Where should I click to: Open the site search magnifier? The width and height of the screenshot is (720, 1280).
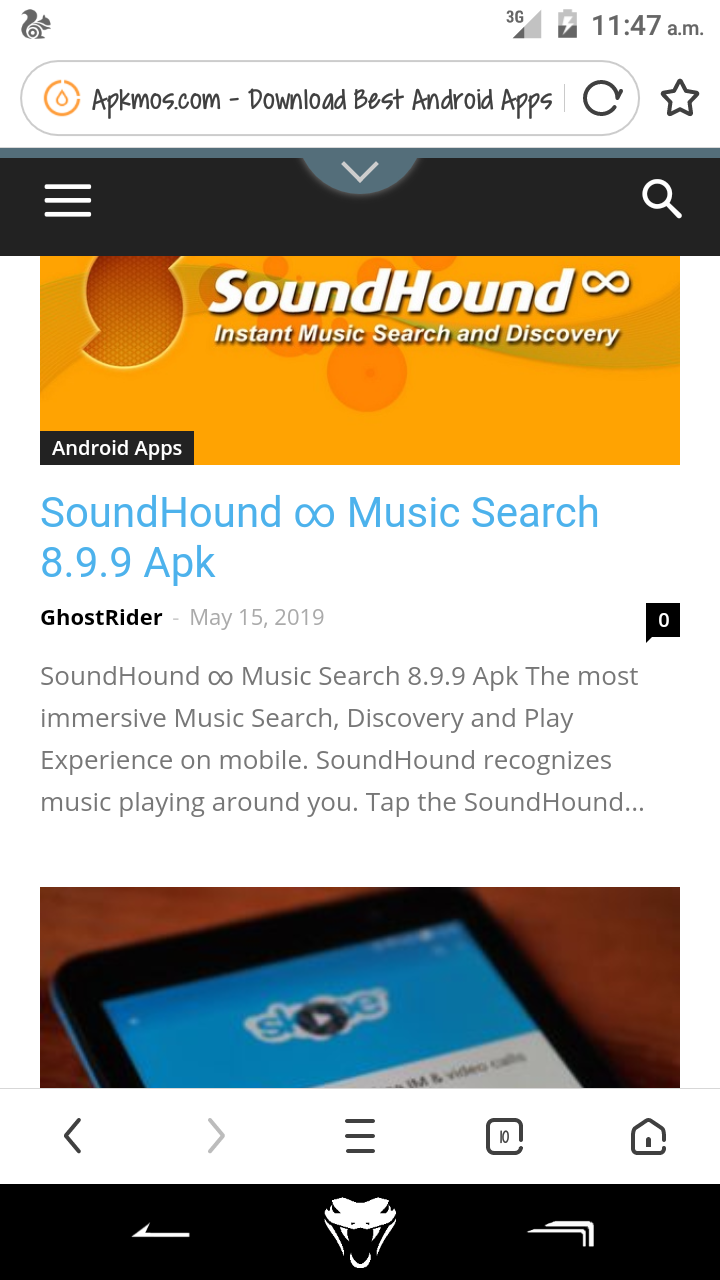click(x=661, y=200)
